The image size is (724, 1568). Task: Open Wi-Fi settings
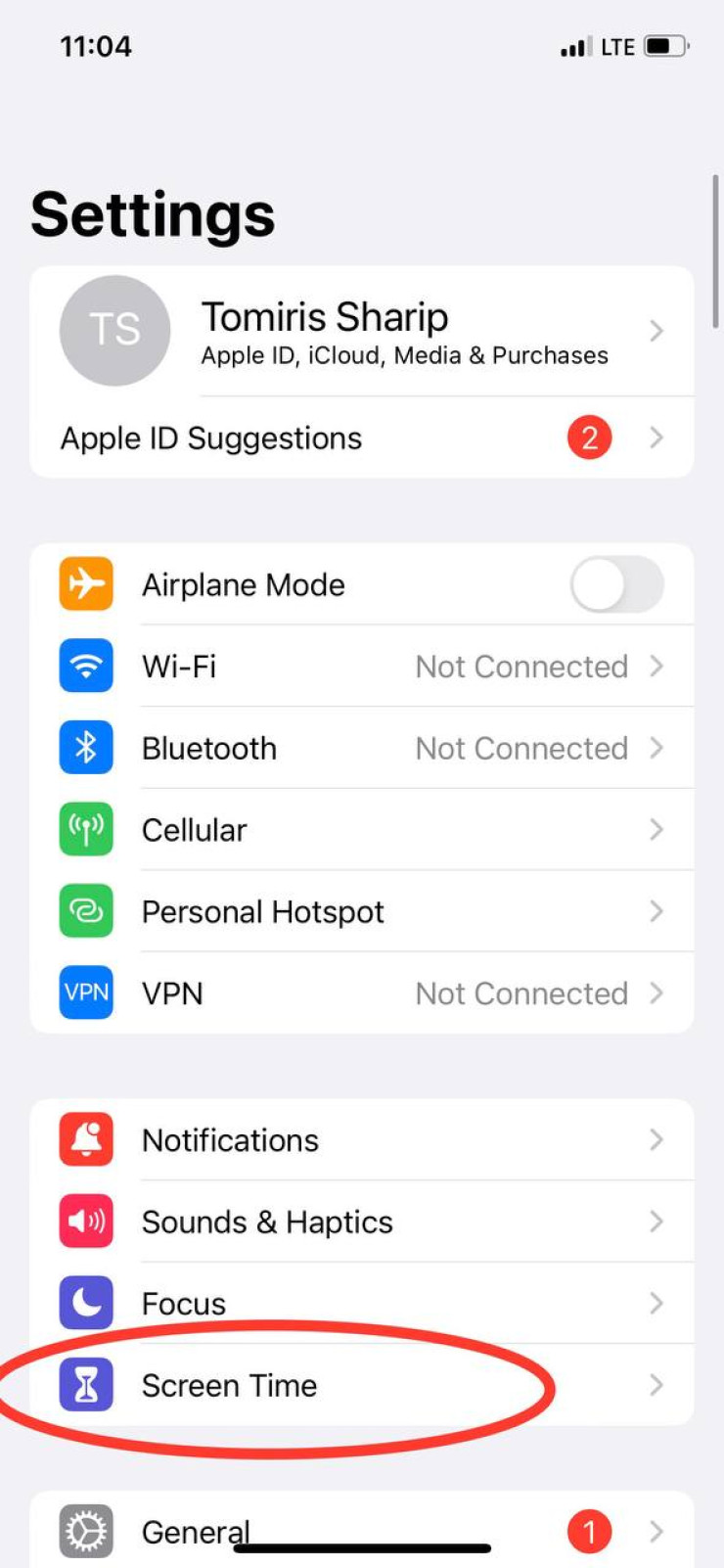point(360,668)
